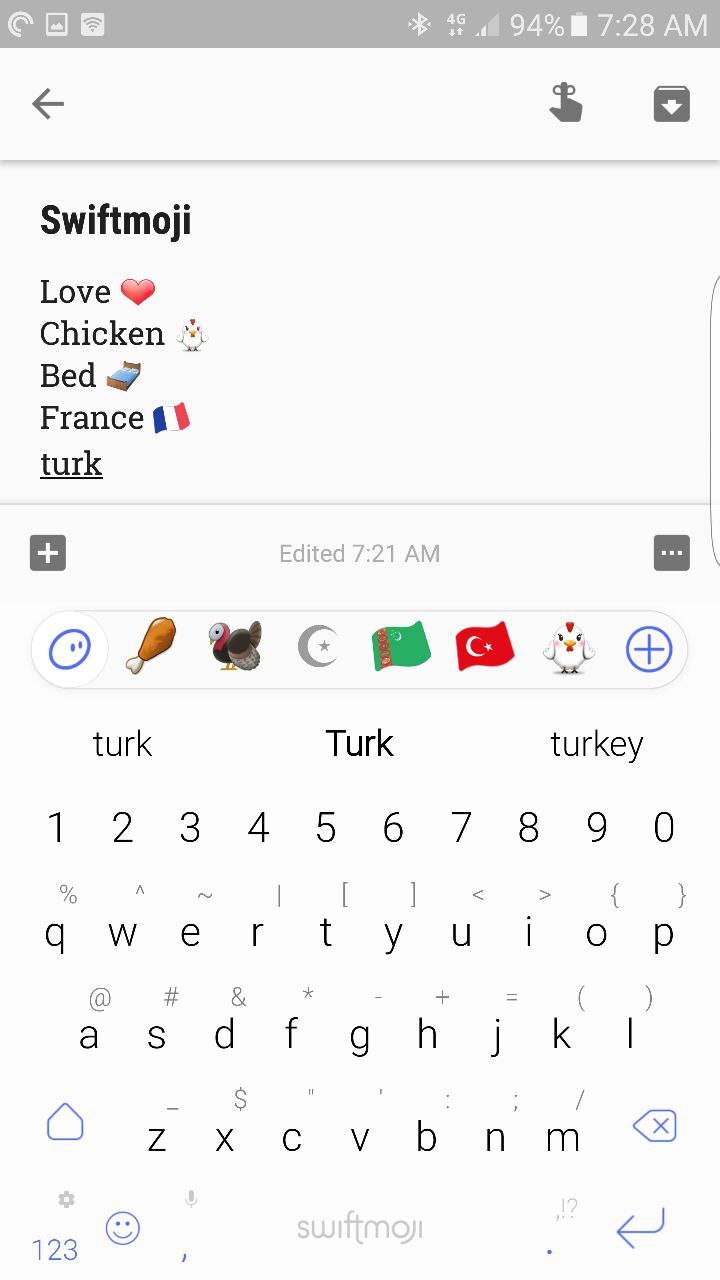720x1280 pixels.
Task: Open the add plus menu below note
Action: [x=48, y=552]
